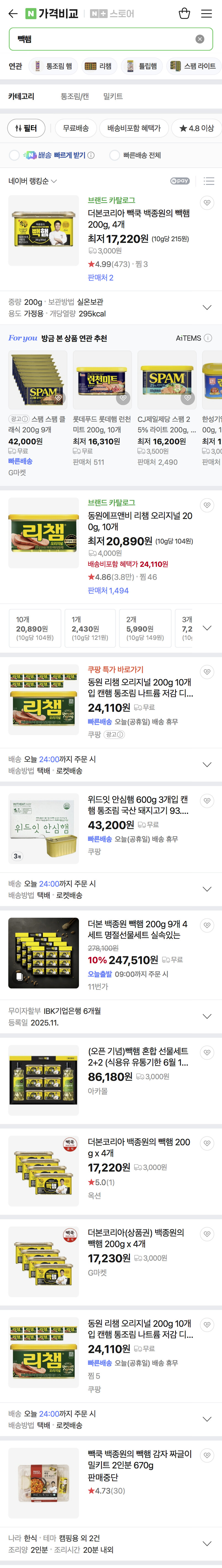Screen dimensions: 222x1568
Task: Select the 스팸 라이트 related chip
Action: 193,66
